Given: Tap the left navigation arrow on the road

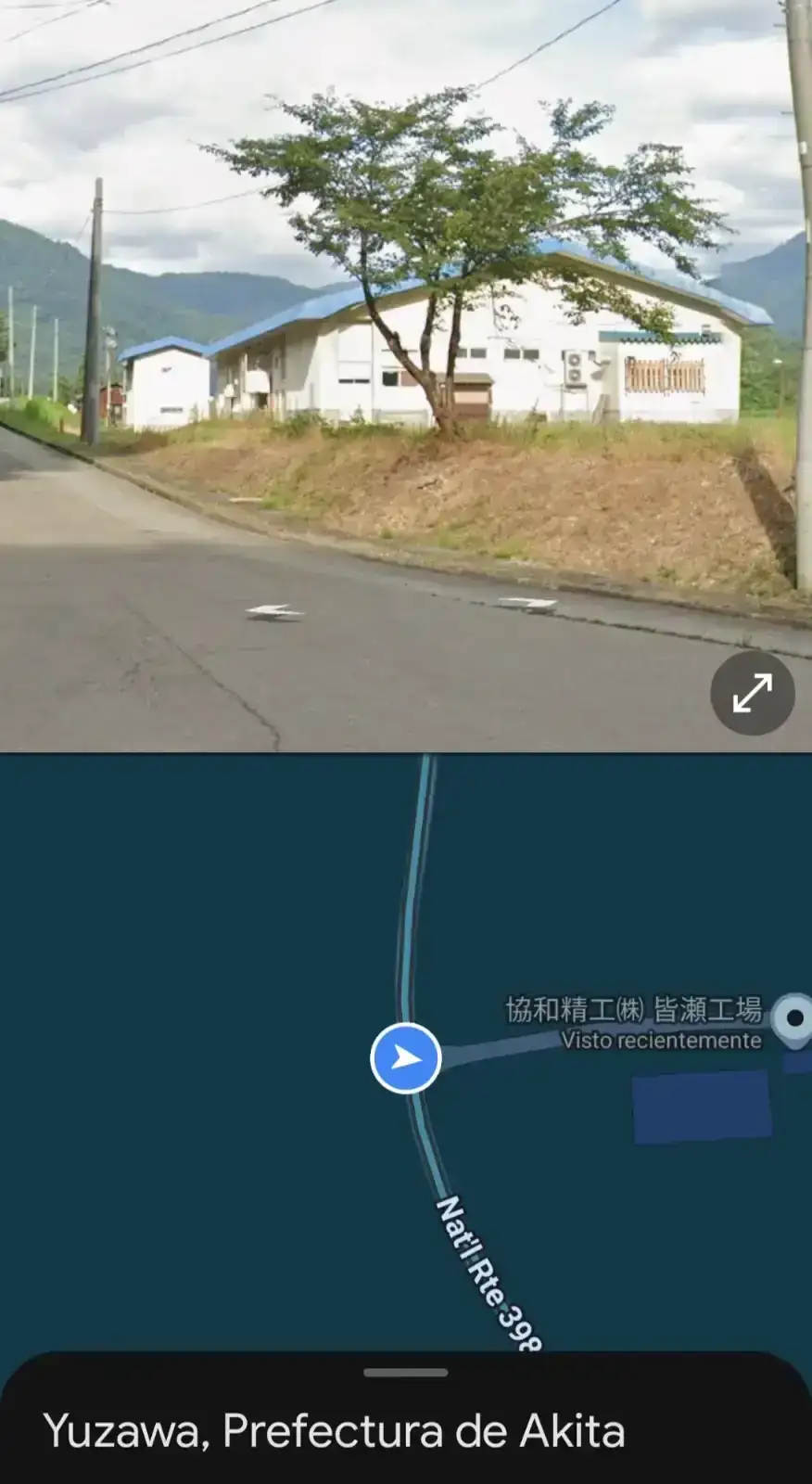Looking at the screenshot, I should tap(274, 611).
